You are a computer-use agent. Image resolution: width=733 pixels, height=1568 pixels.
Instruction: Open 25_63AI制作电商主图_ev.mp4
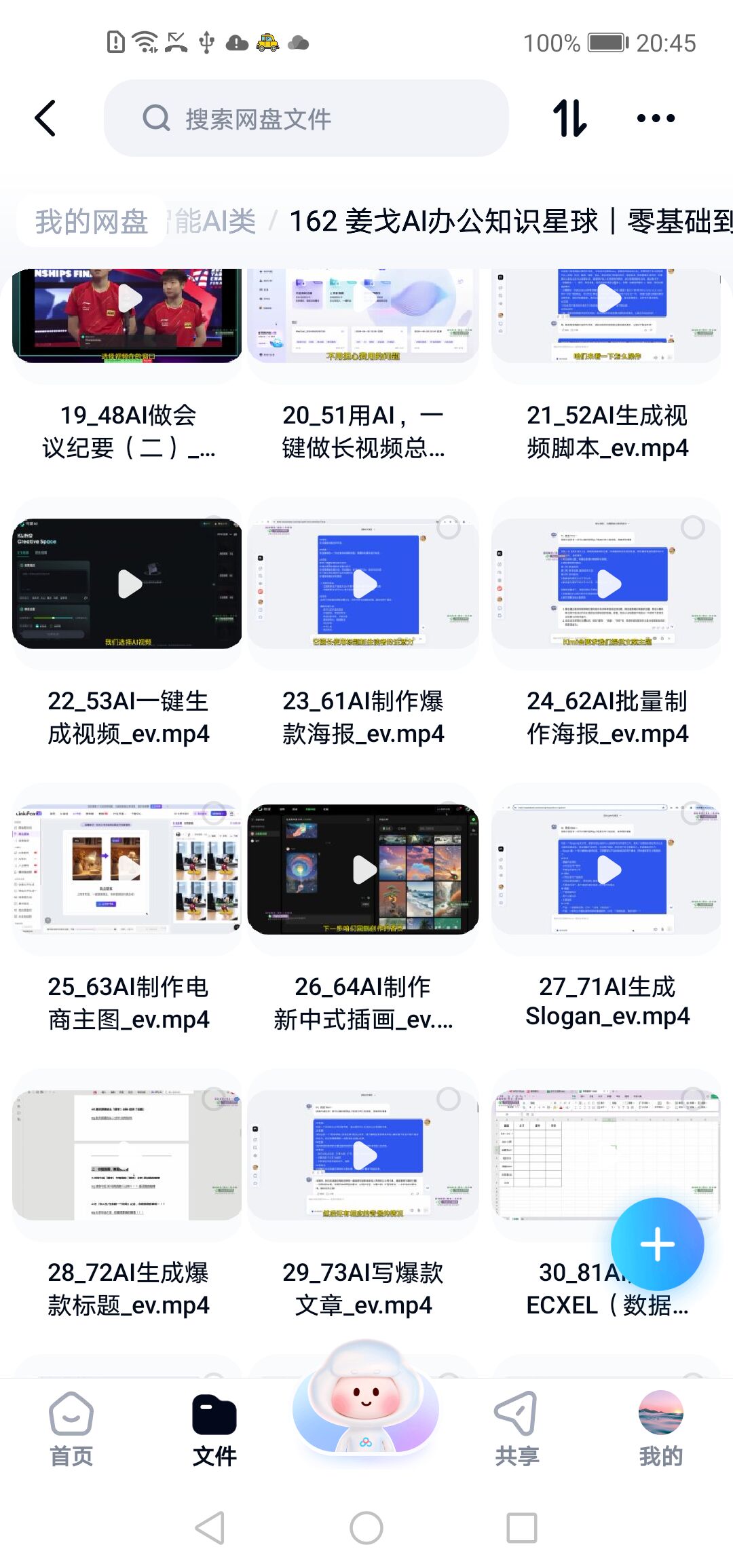pyautogui.click(x=128, y=870)
